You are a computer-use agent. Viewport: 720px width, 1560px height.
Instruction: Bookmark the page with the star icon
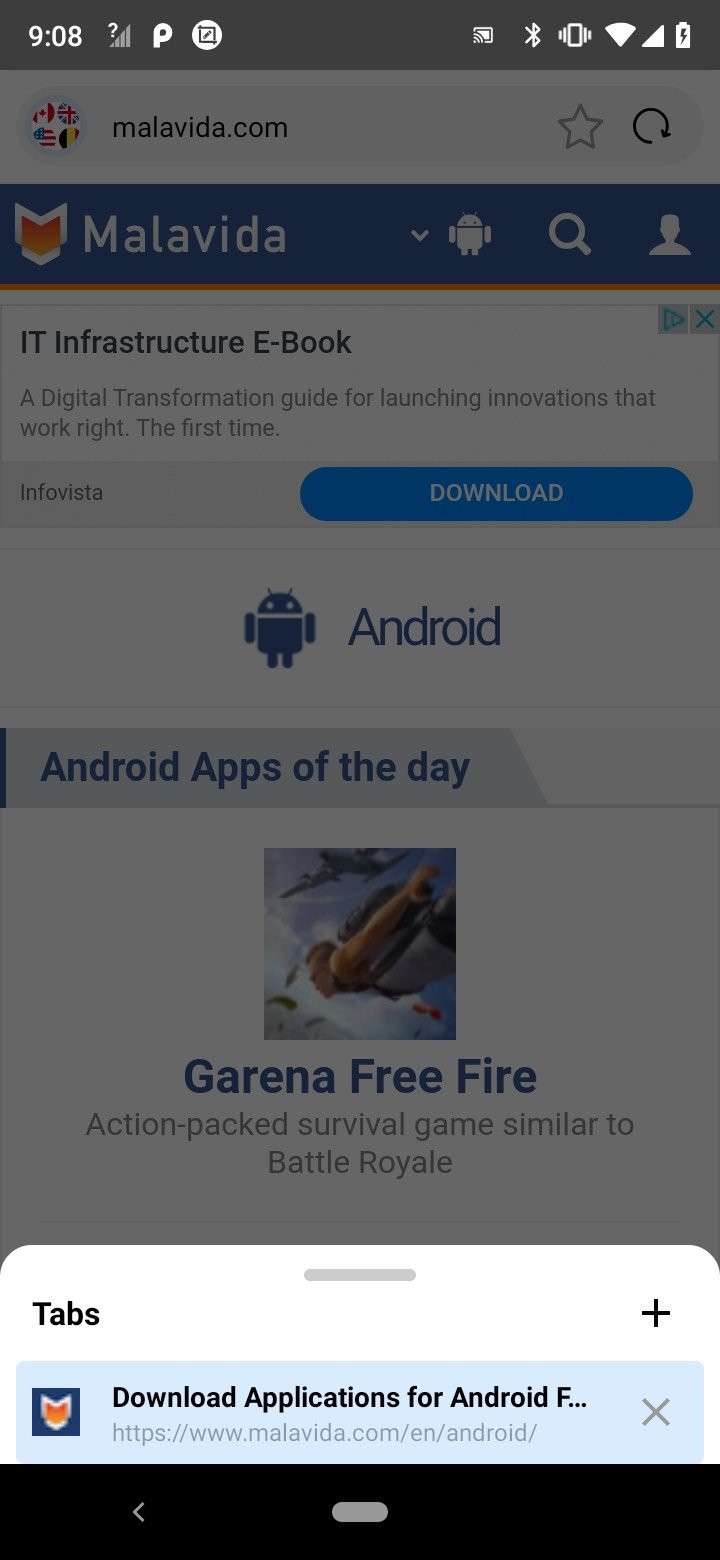click(580, 127)
